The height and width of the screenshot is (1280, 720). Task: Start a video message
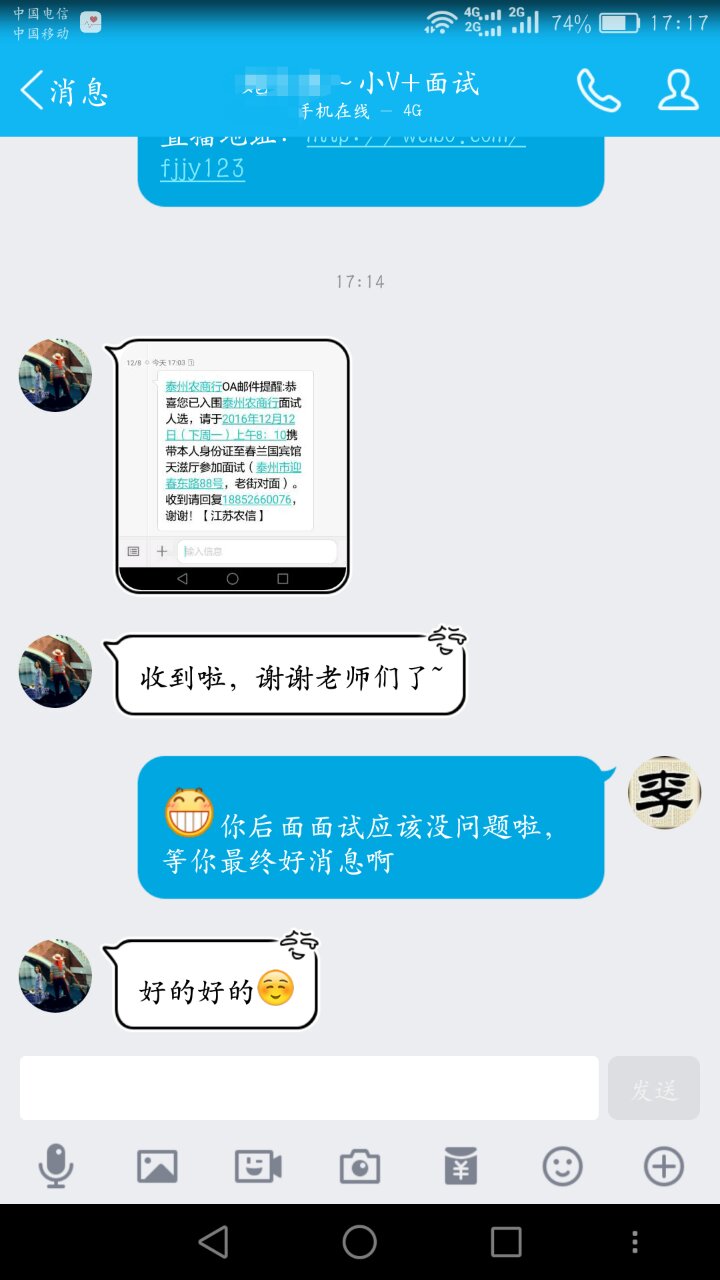[x=258, y=1166]
